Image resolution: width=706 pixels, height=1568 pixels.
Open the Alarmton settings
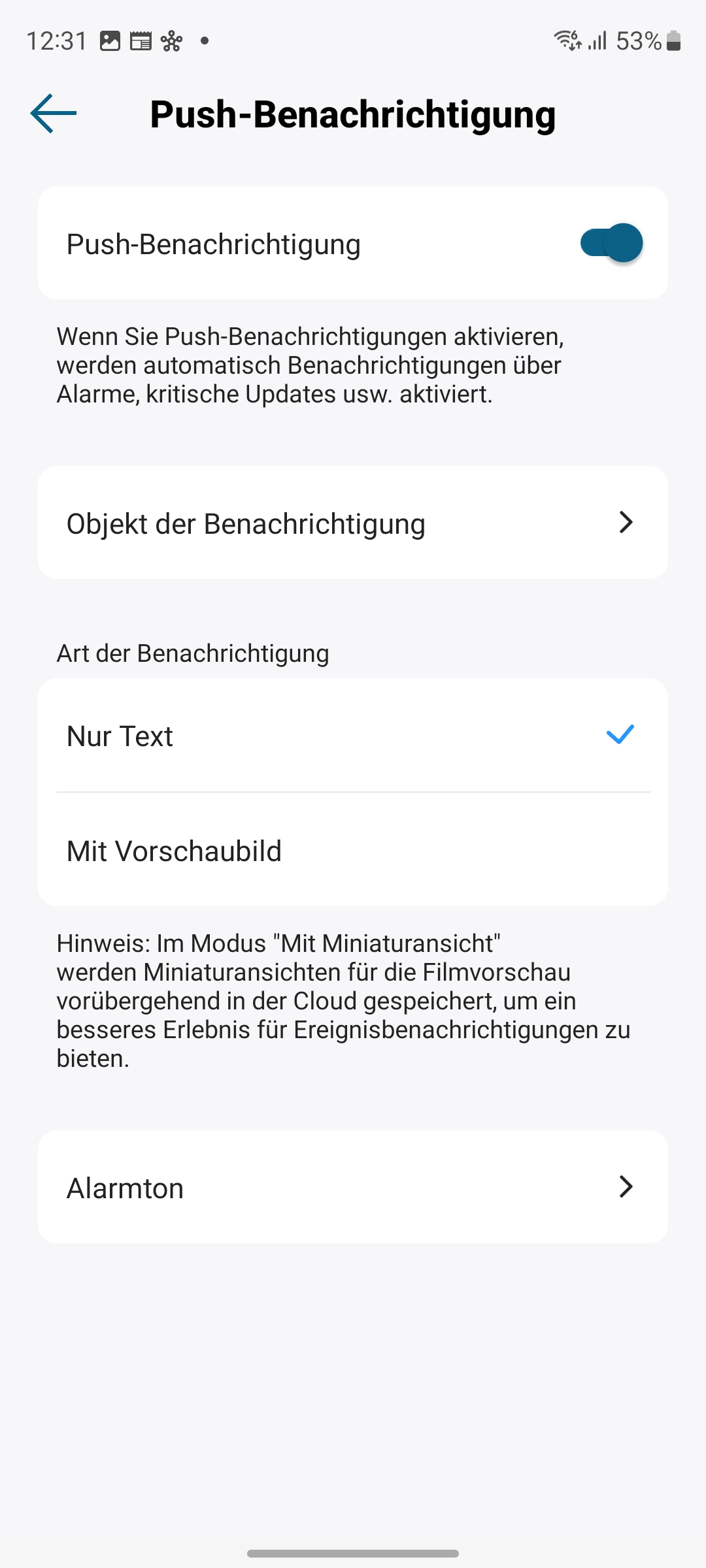tap(353, 1187)
